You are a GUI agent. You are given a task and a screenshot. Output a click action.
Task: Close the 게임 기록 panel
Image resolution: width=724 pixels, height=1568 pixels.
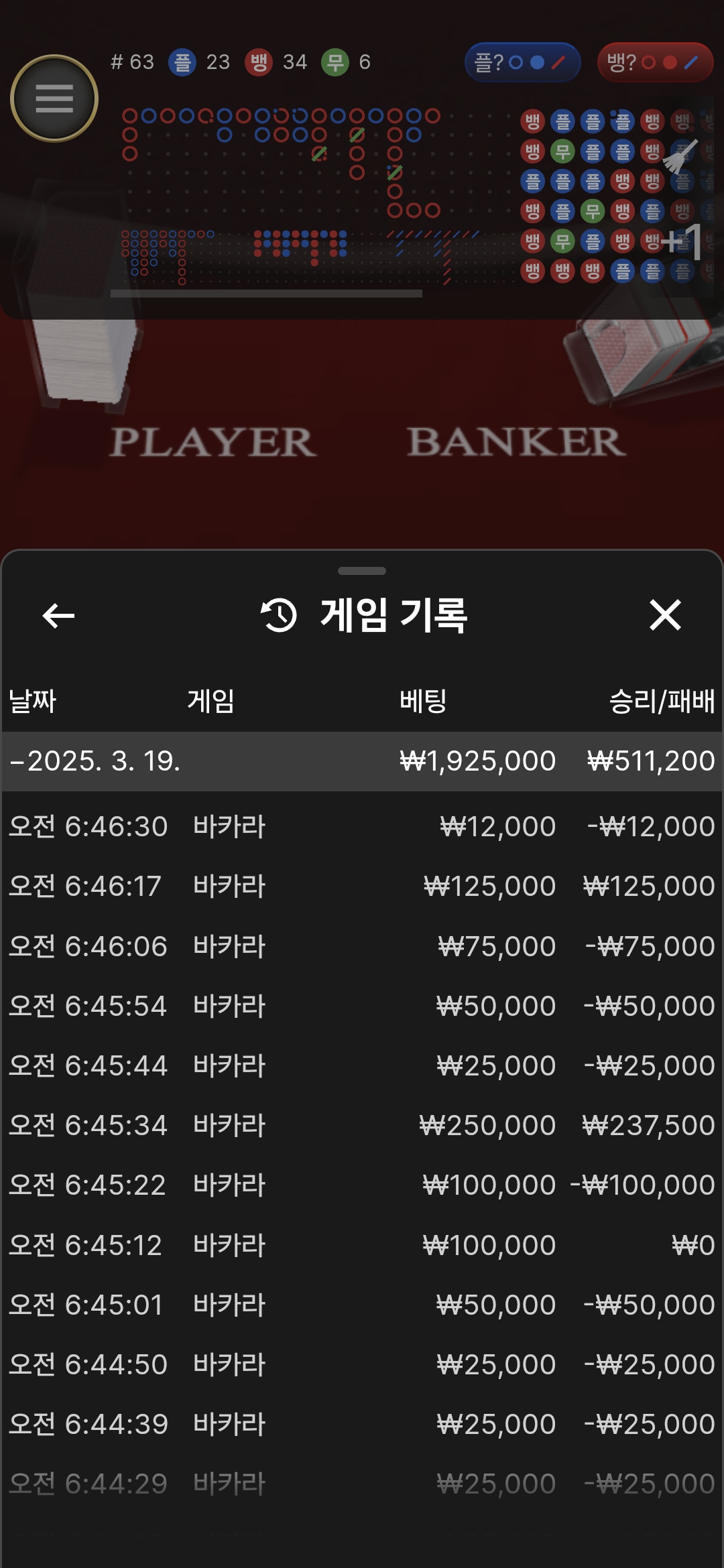coord(665,615)
